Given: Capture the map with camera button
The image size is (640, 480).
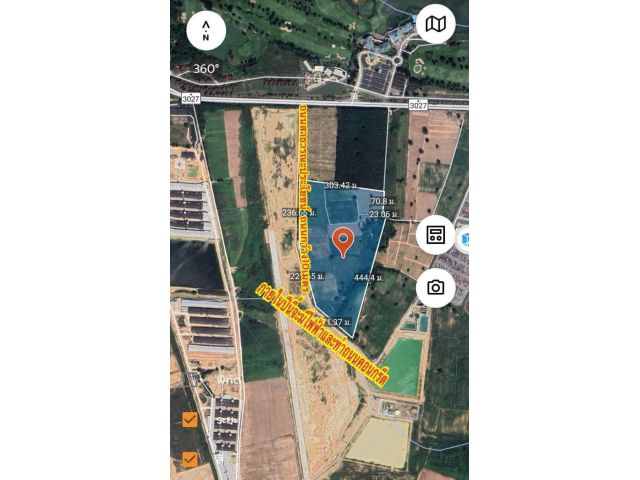Looking at the screenshot, I should (x=435, y=287).
